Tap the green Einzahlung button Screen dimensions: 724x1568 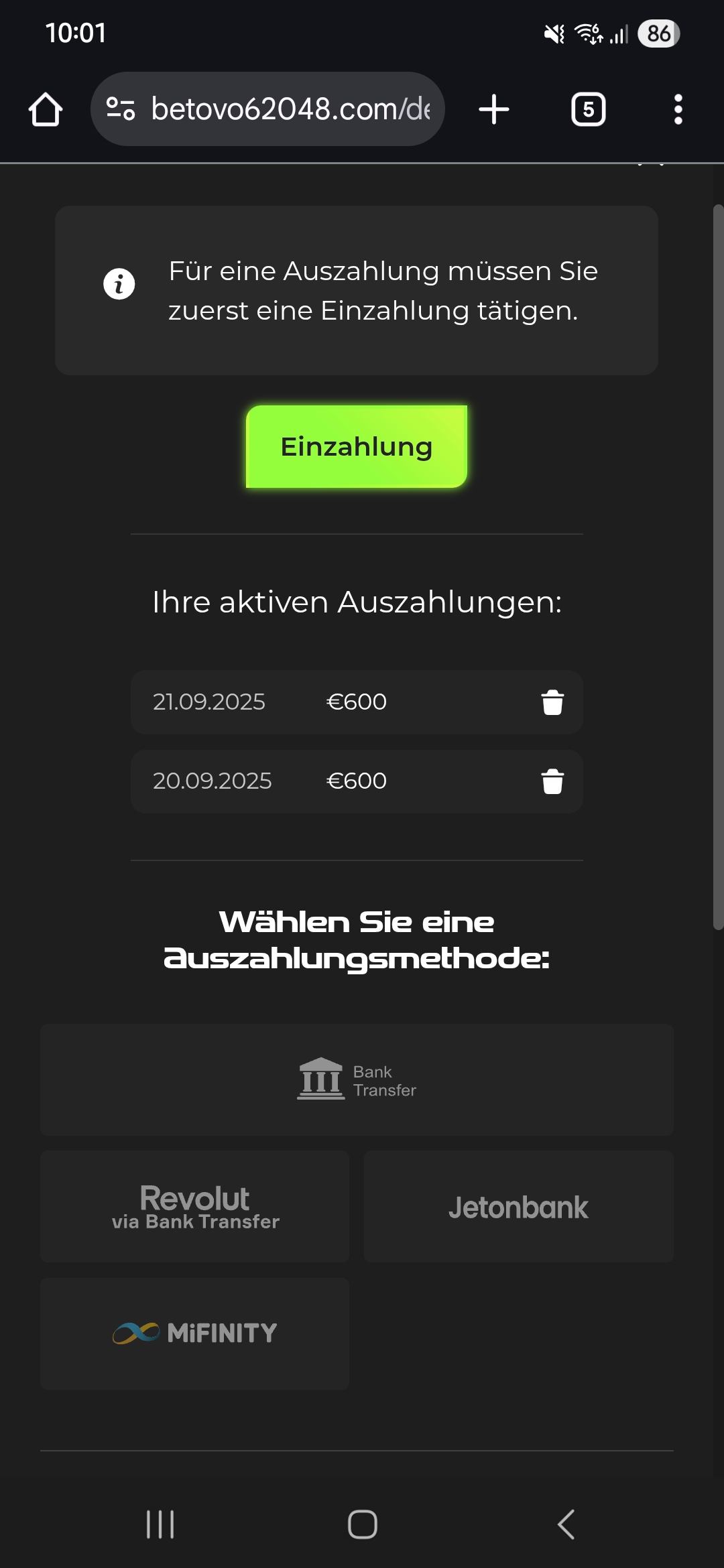[x=357, y=446]
